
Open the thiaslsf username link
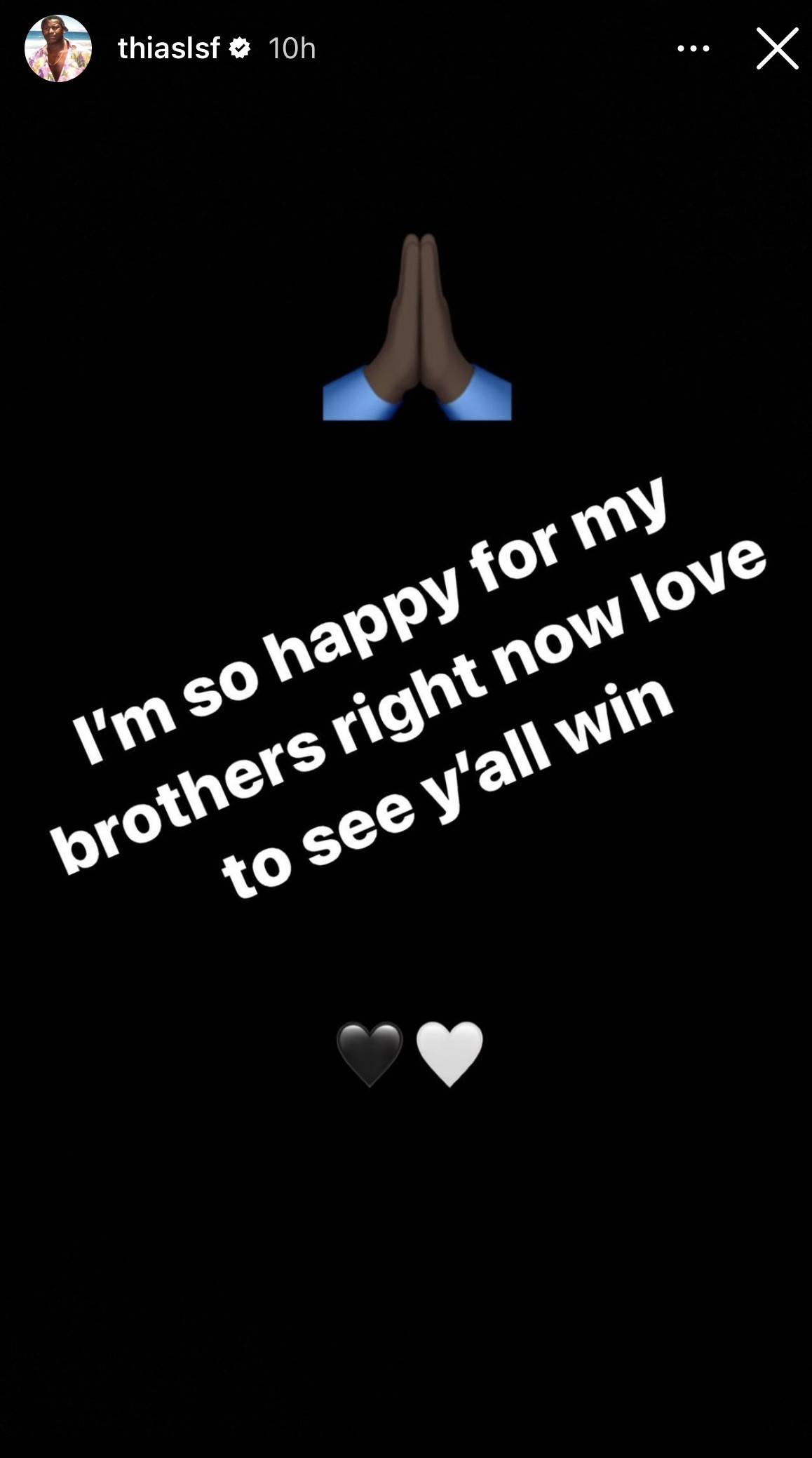point(168,48)
